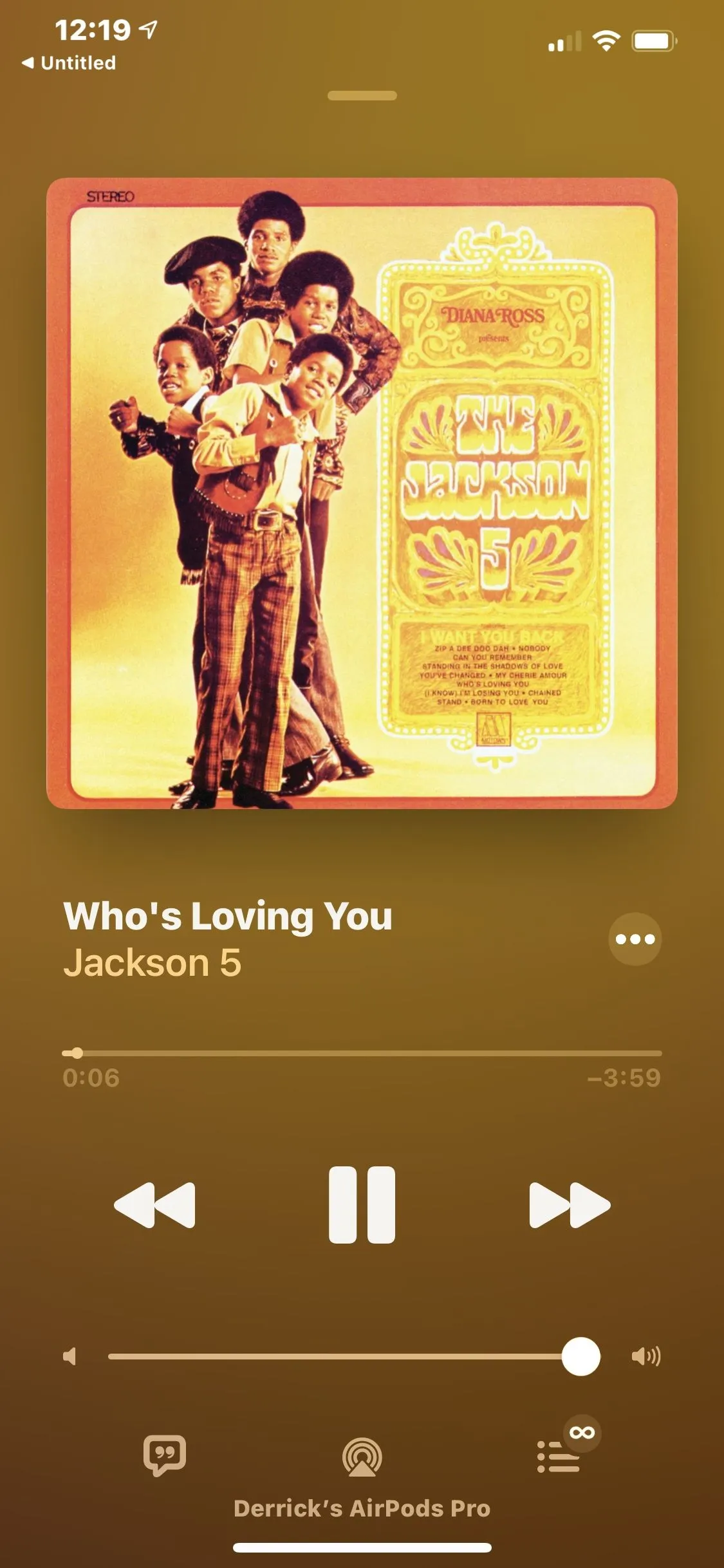
Task: Tap the playback progress bar
Action: [x=362, y=1054]
